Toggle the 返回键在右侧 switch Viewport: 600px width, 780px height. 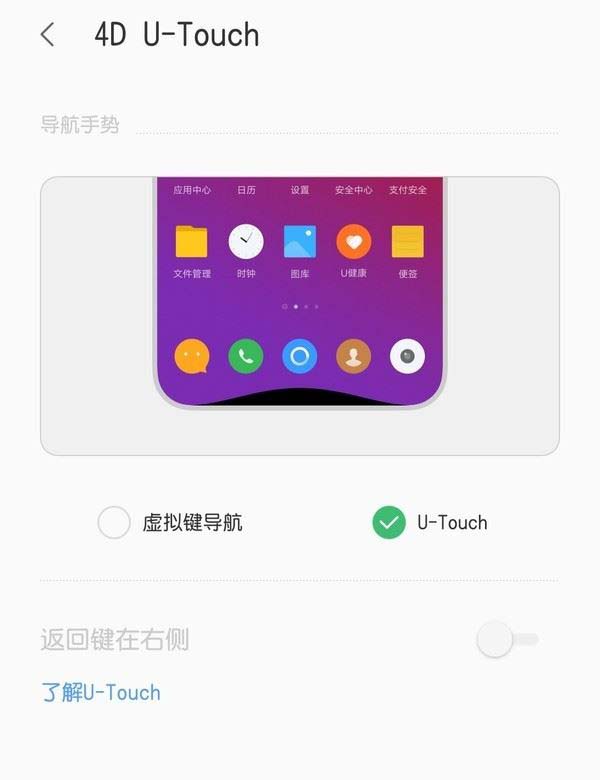click(506, 640)
